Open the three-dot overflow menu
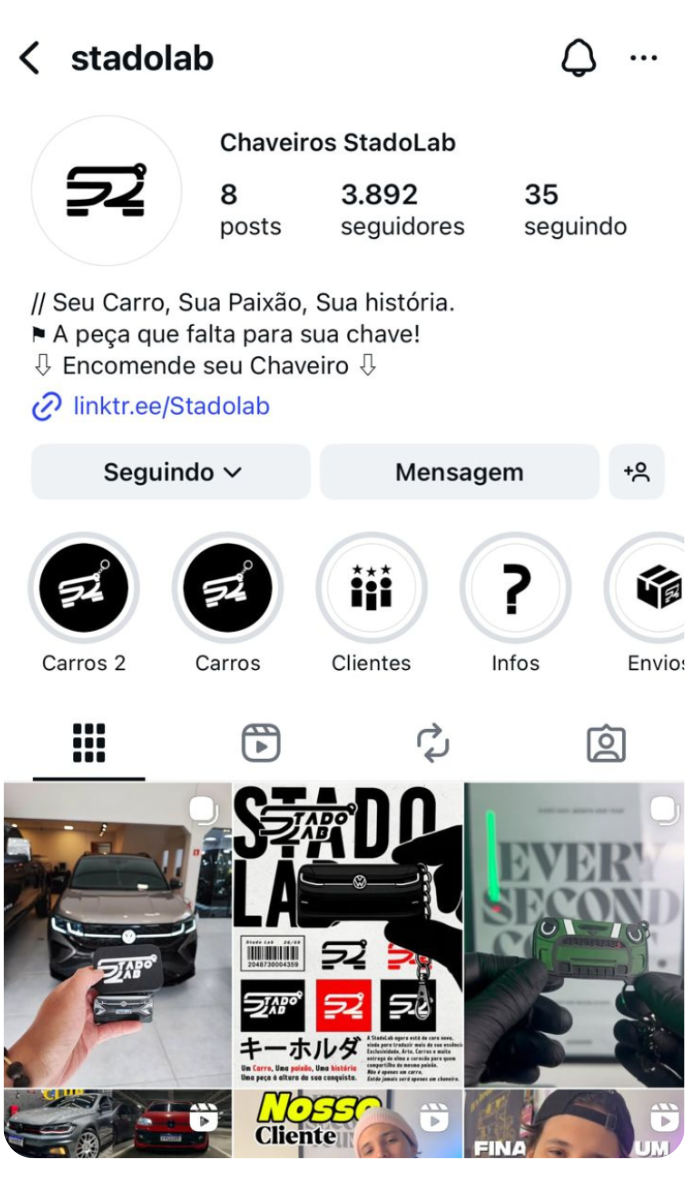 [x=643, y=59]
